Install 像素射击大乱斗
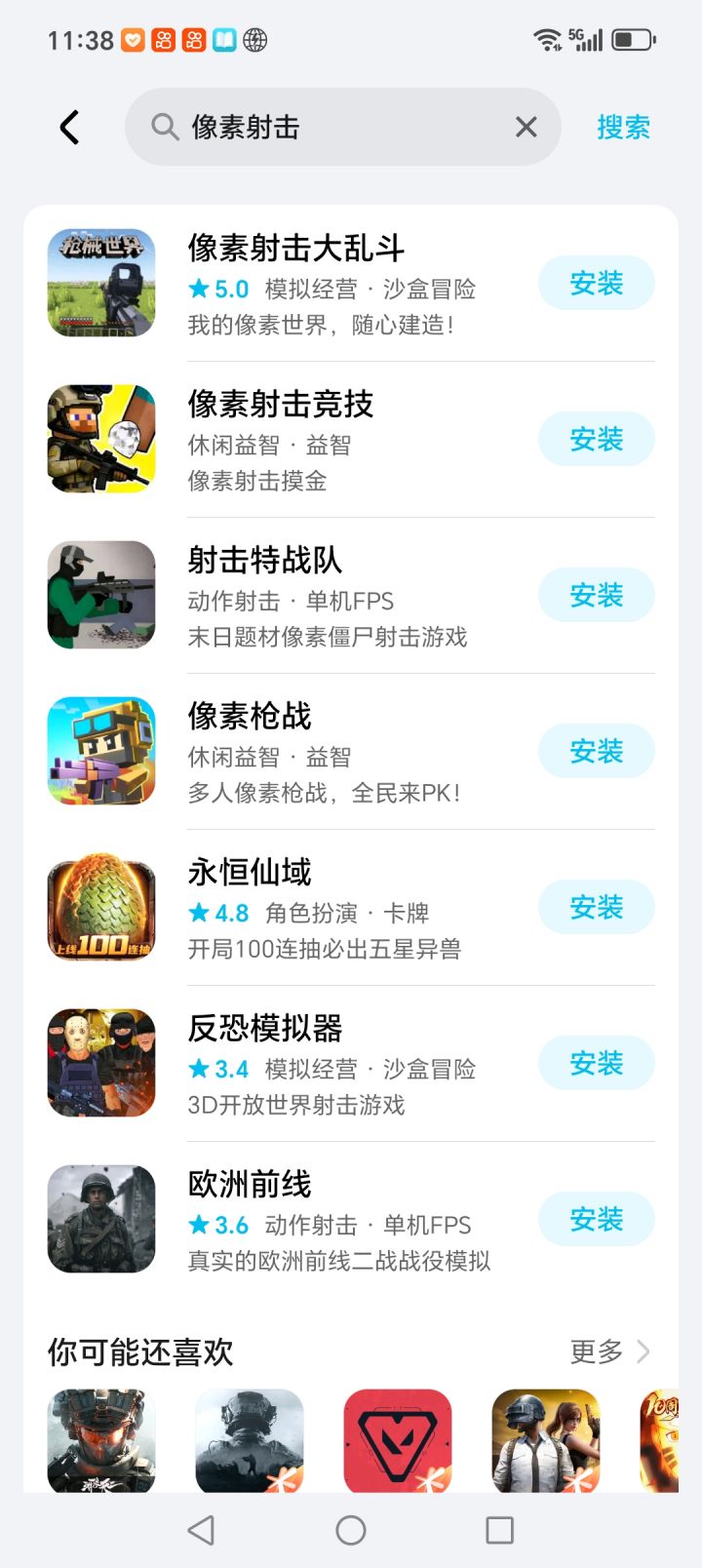Screen dimensions: 702x1568 tap(596, 283)
